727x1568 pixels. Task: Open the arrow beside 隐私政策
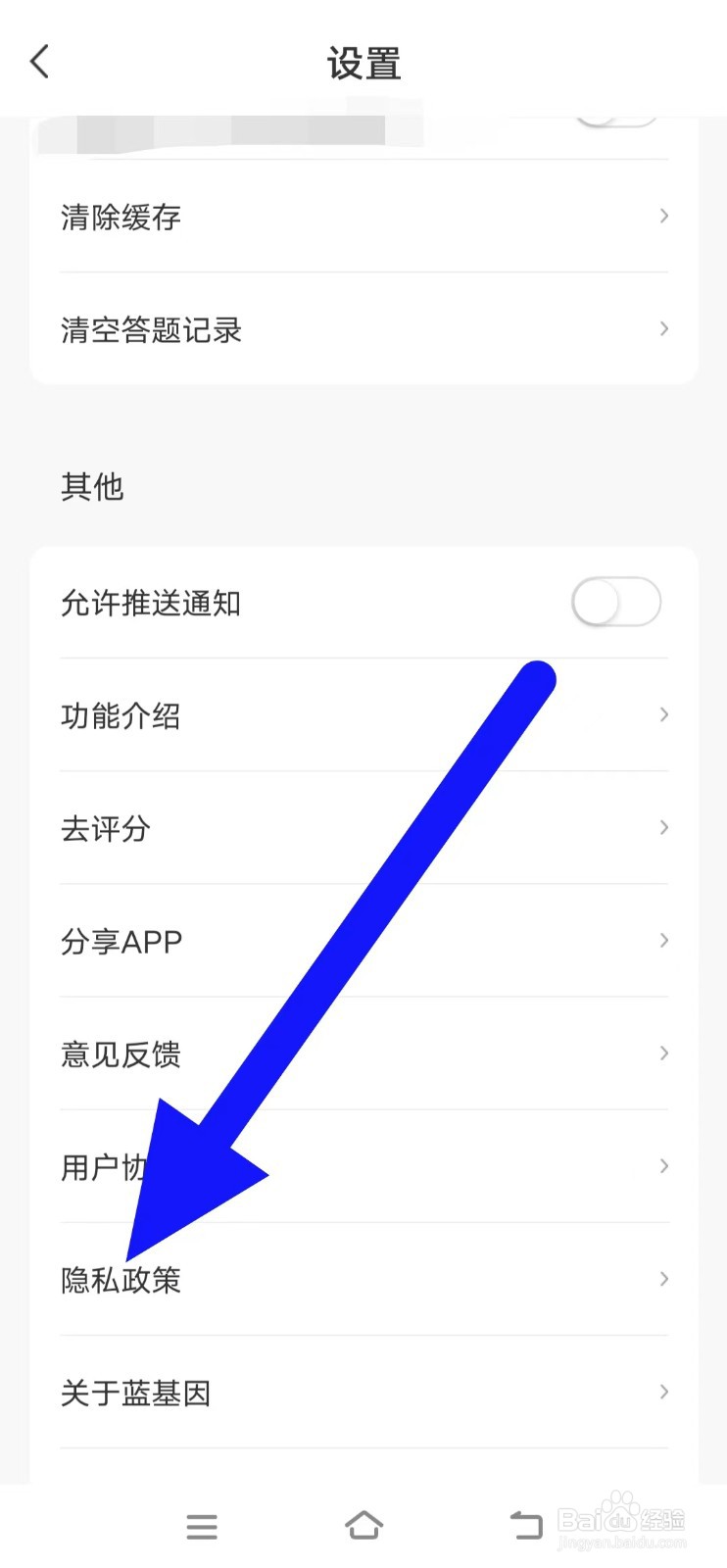[664, 1279]
